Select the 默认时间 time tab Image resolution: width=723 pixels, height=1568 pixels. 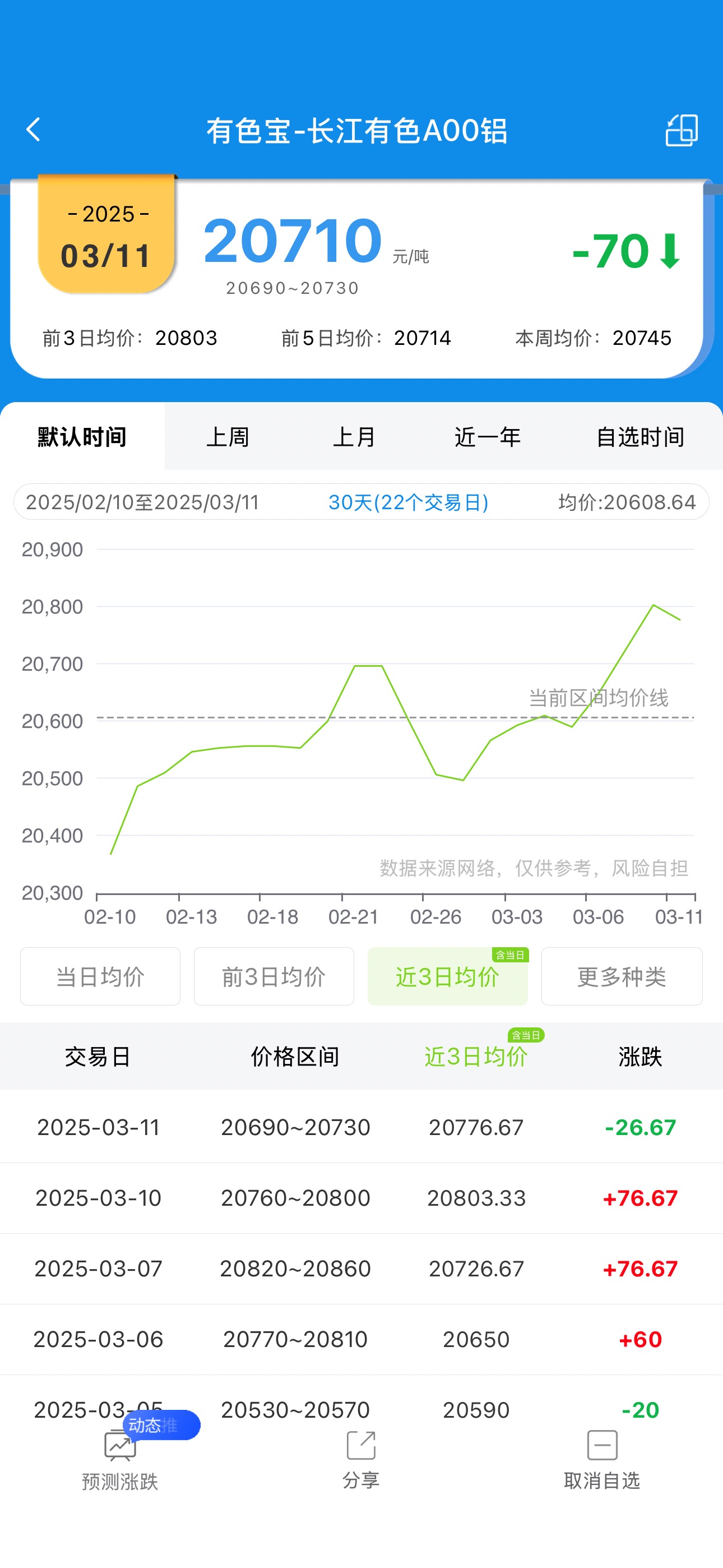tap(82, 437)
